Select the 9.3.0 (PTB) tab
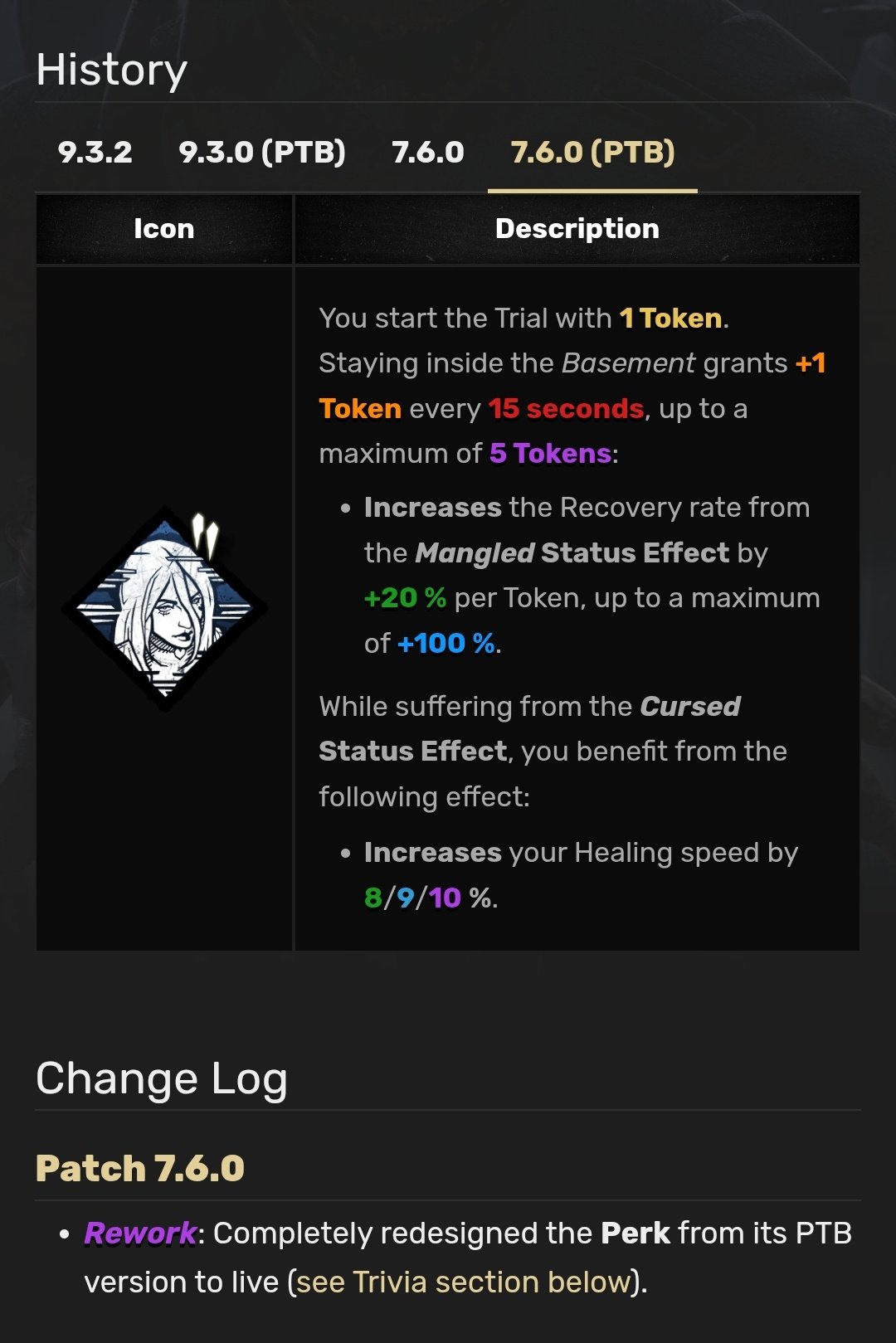Image resolution: width=896 pixels, height=1343 pixels. click(x=262, y=153)
